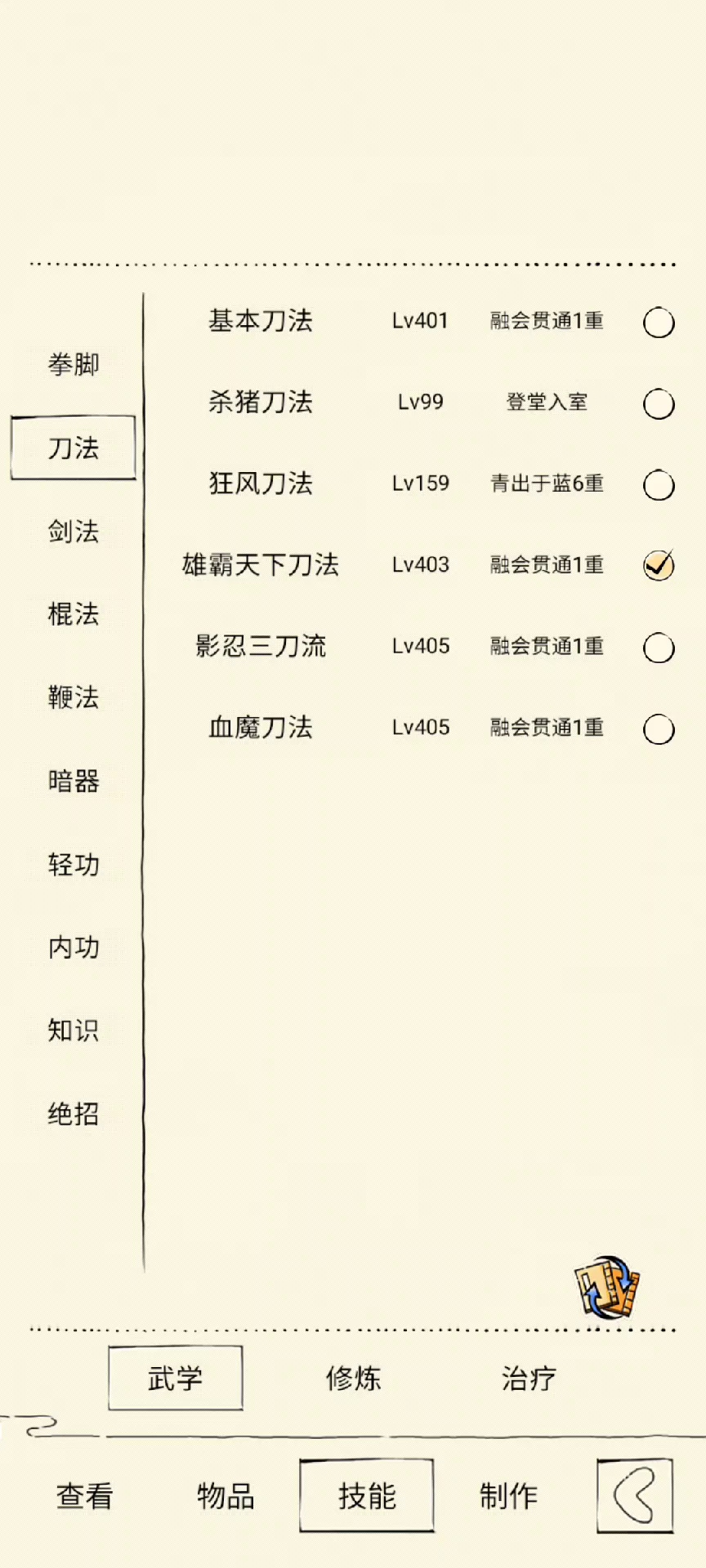The image size is (706, 1568).
Task: Switch to the 拳脚 category
Action: 74,364
